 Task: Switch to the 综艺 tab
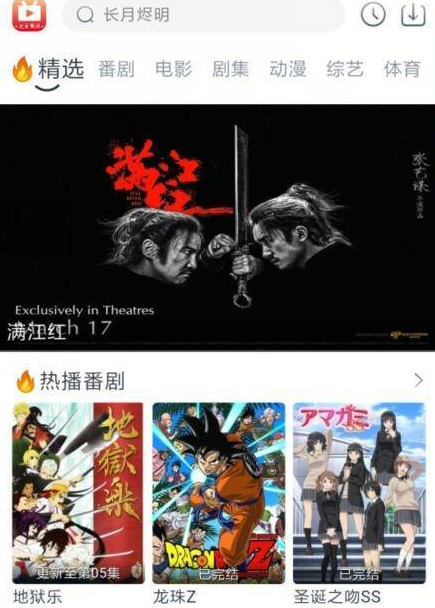tap(345, 69)
